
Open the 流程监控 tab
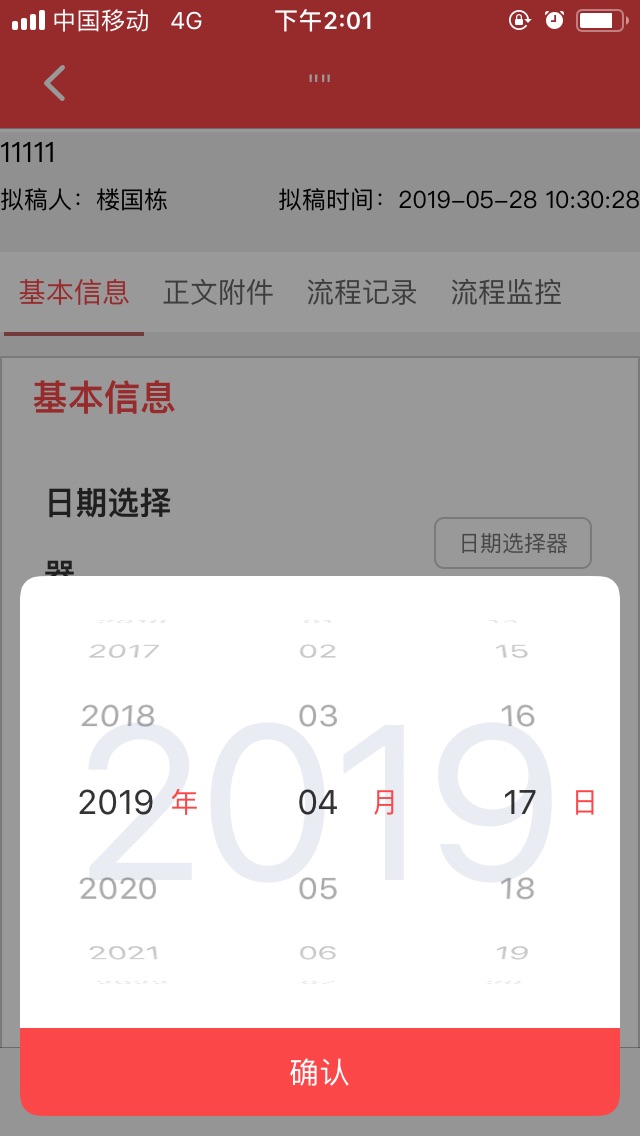506,292
